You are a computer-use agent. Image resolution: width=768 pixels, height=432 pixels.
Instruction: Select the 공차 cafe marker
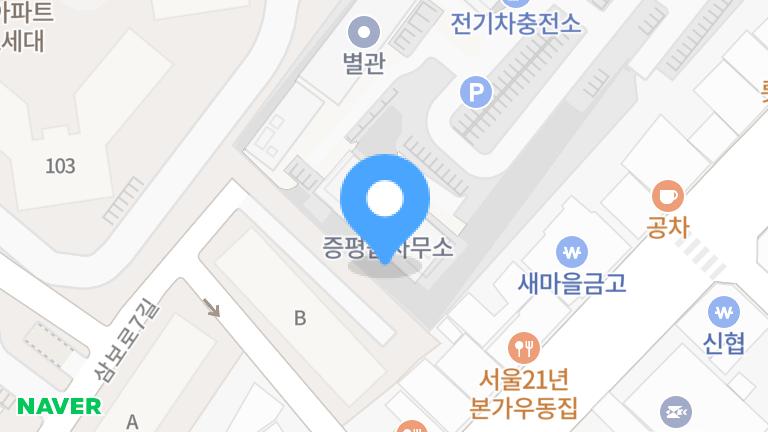[667, 195]
